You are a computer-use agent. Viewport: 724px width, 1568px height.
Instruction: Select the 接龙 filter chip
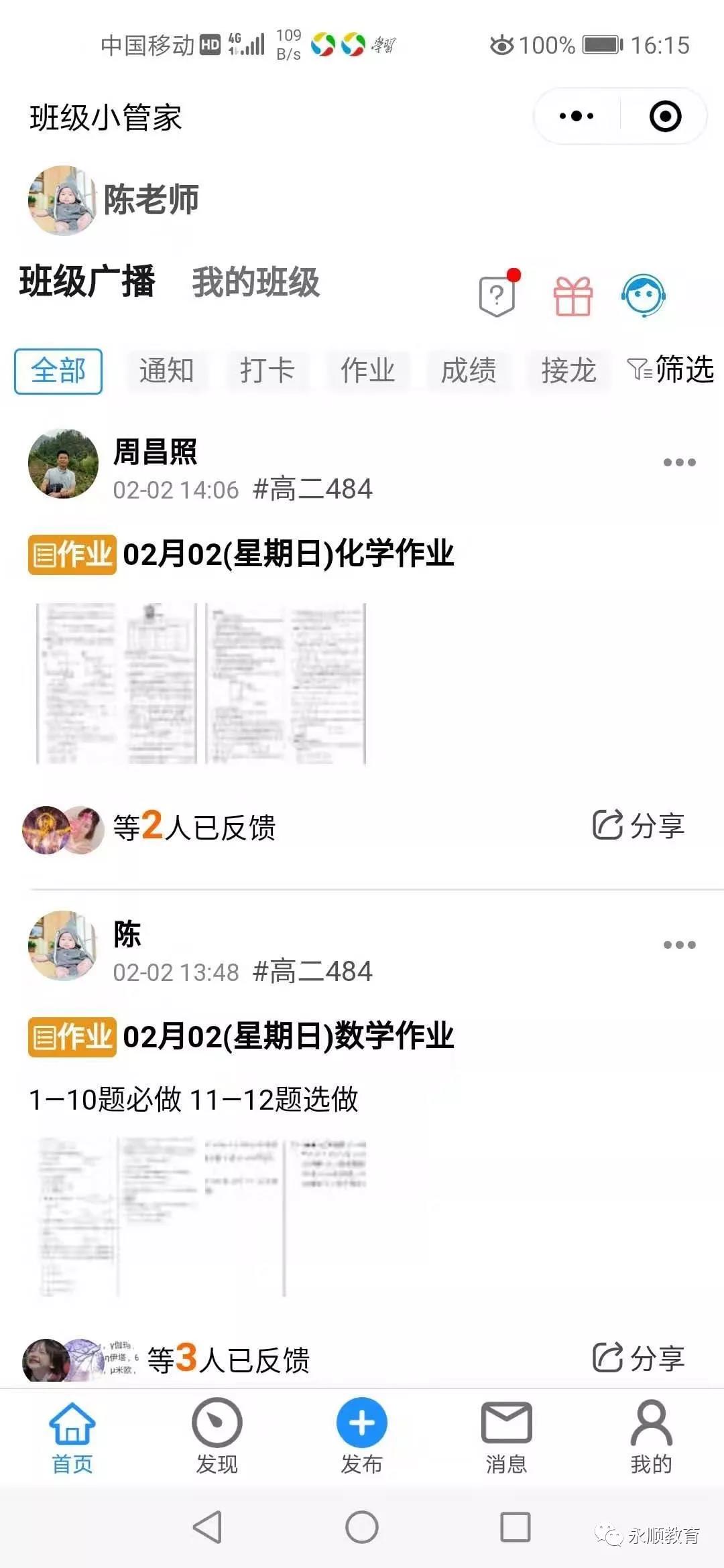(568, 371)
